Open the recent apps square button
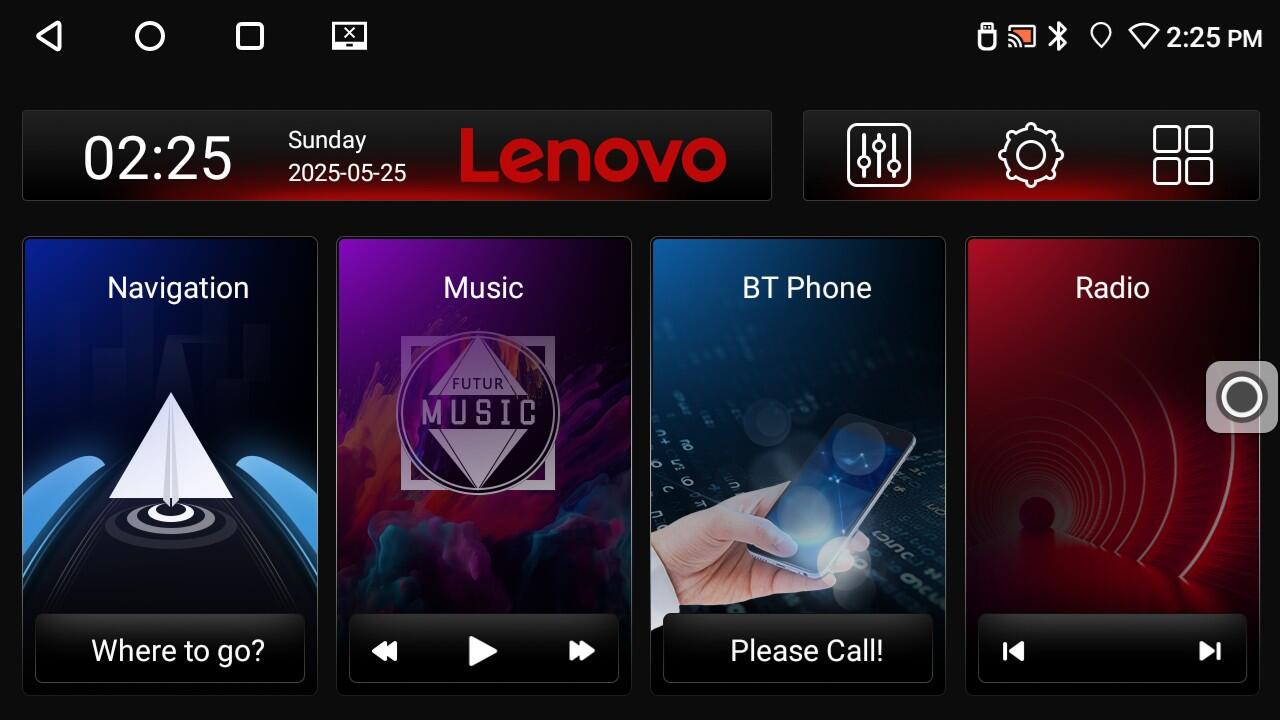Viewport: 1280px width, 720px height. coord(249,37)
